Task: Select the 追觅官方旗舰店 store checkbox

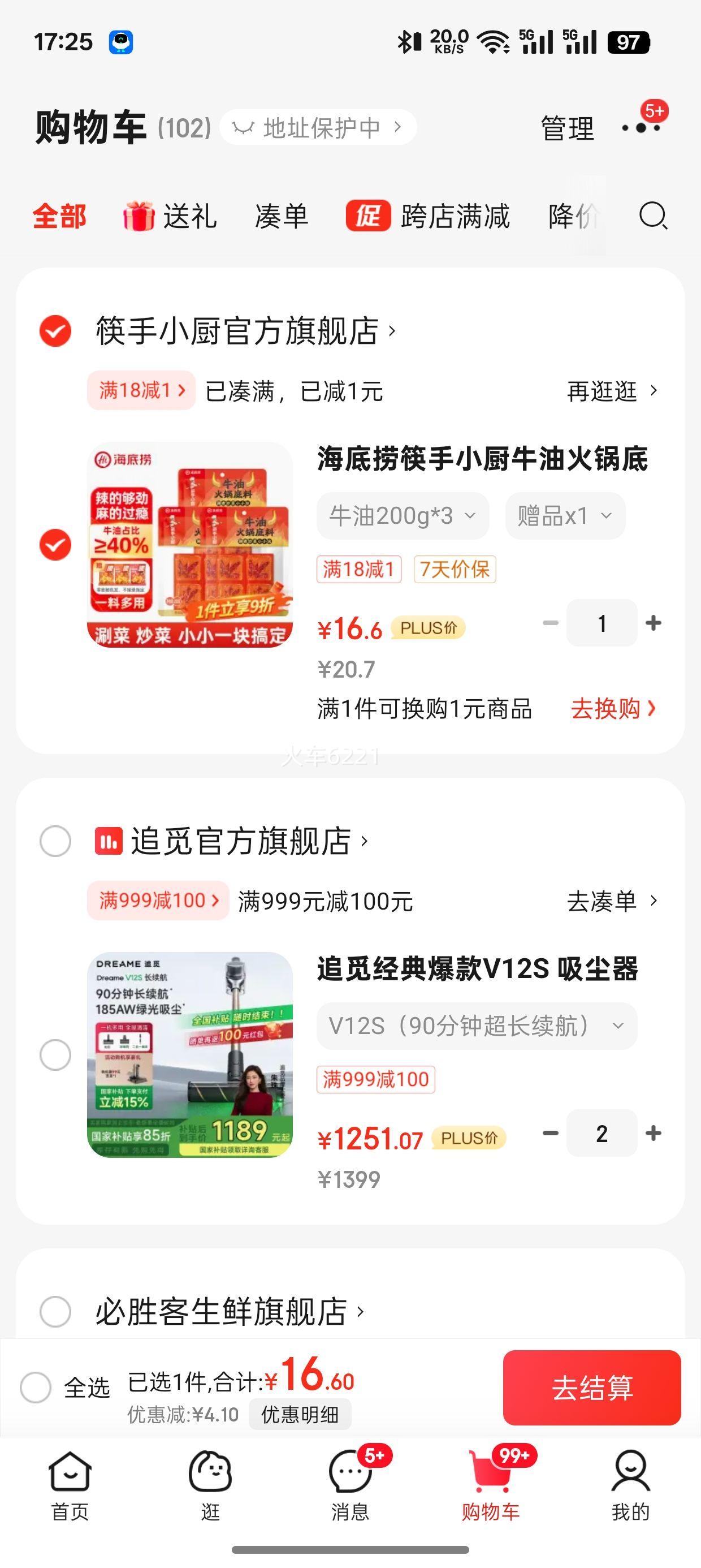Action: 55,841
